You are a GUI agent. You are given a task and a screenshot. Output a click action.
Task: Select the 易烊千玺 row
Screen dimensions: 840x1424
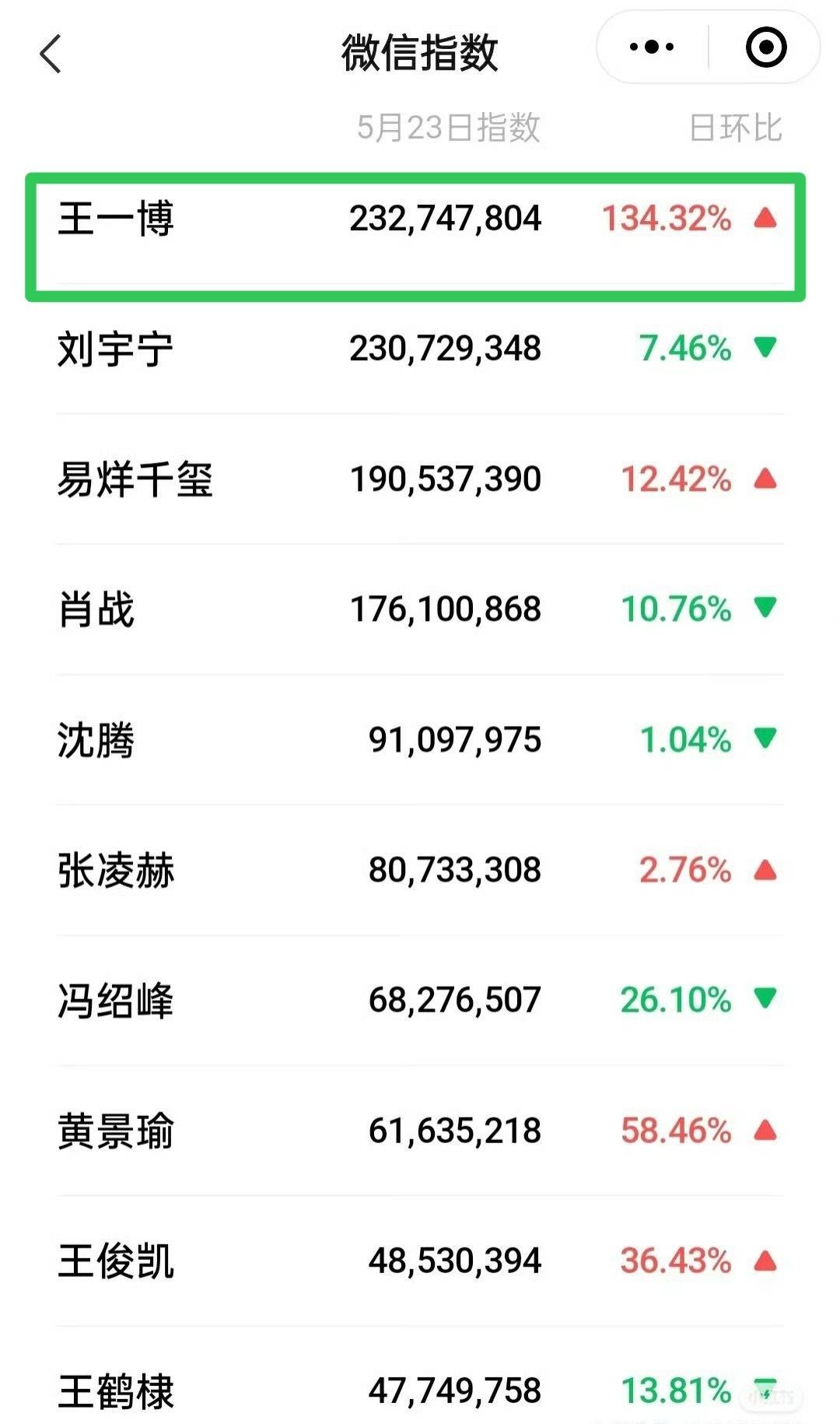pos(420,479)
